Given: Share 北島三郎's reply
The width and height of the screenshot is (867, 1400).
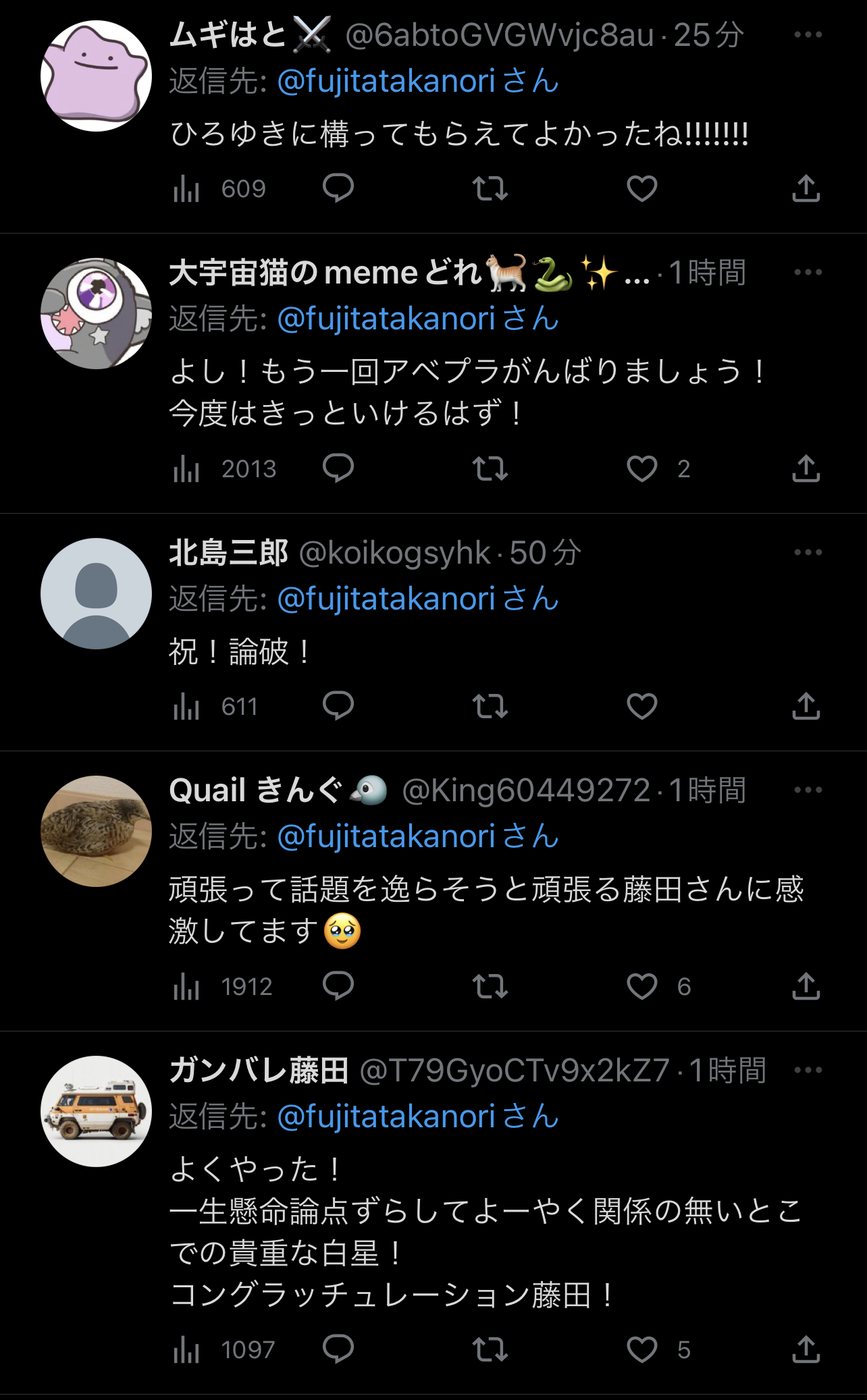Looking at the screenshot, I should pos(806,706).
